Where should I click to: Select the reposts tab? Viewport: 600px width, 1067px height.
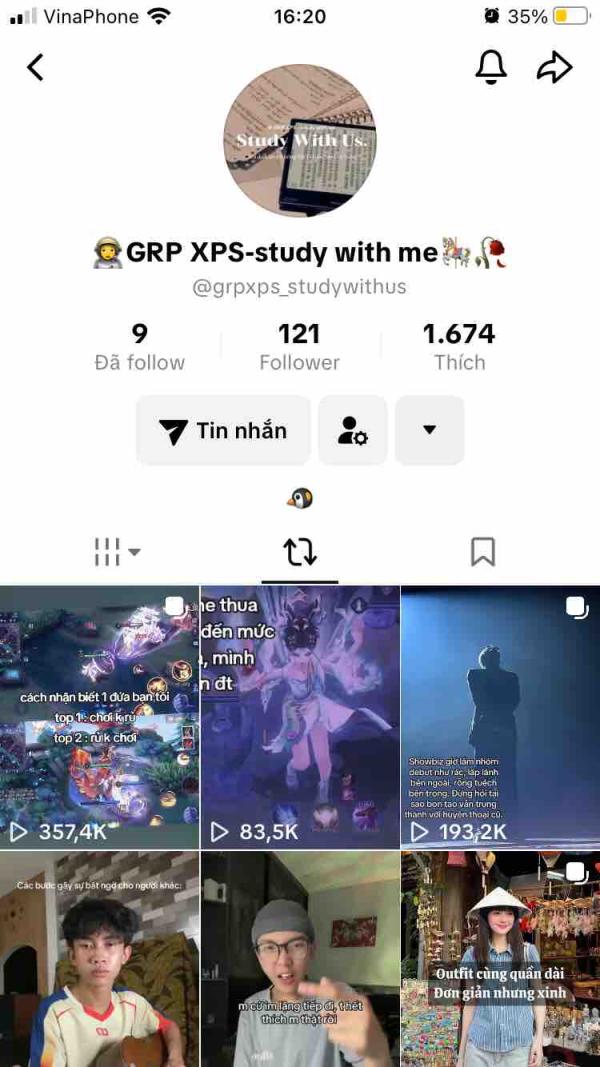pos(300,551)
